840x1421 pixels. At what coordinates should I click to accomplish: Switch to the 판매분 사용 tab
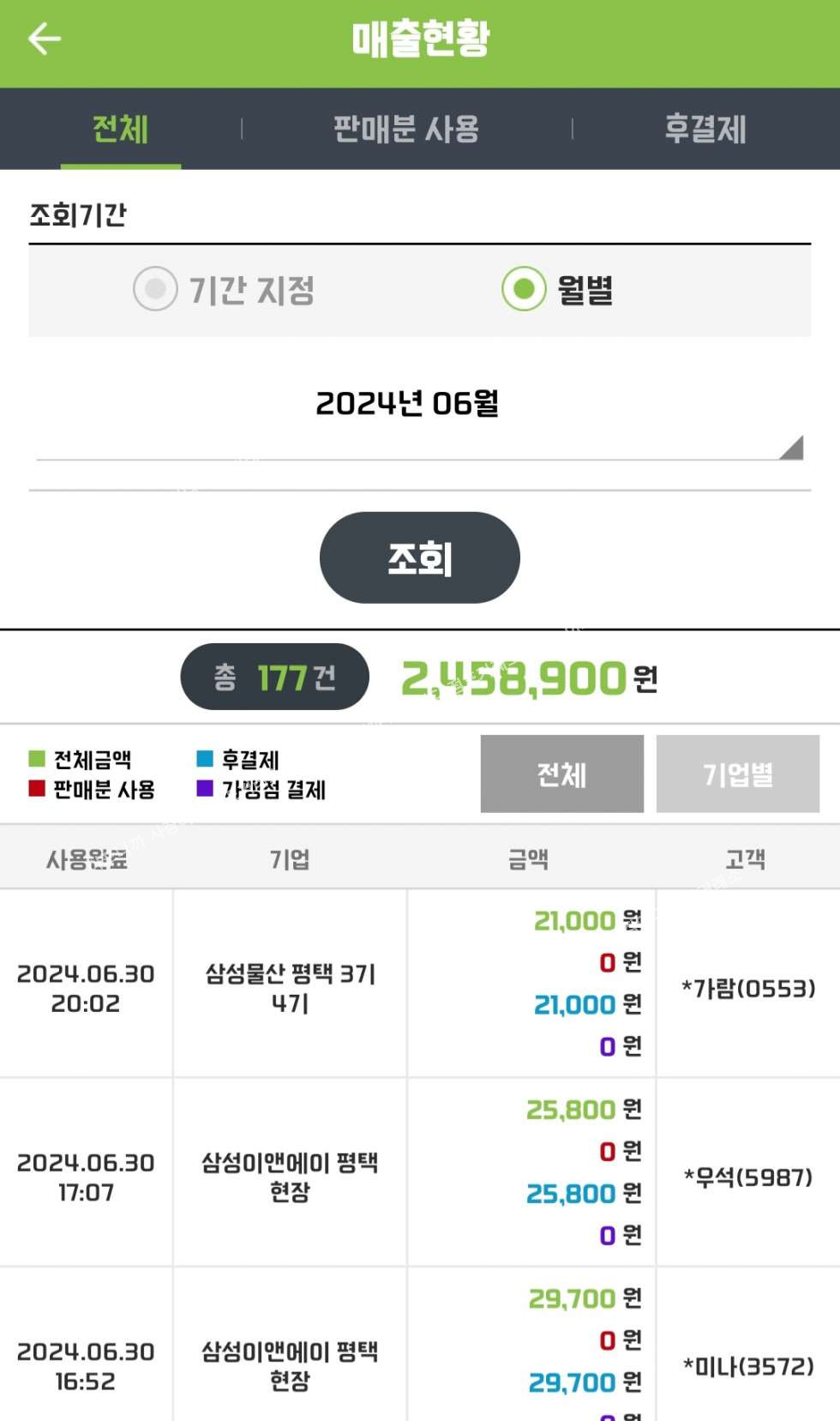[406, 129]
